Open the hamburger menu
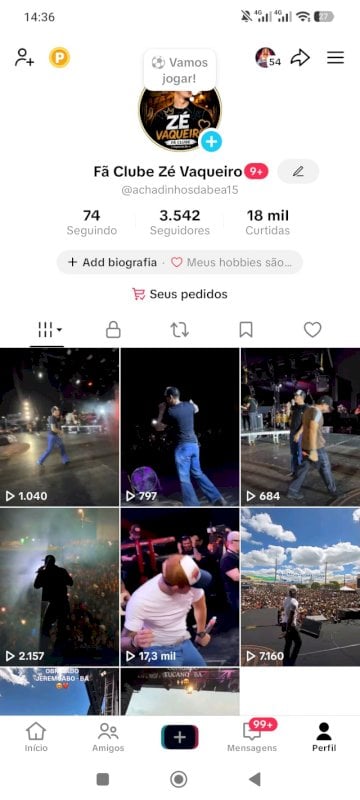Image resolution: width=360 pixels, height=800 pixels. tap(336, 58)
